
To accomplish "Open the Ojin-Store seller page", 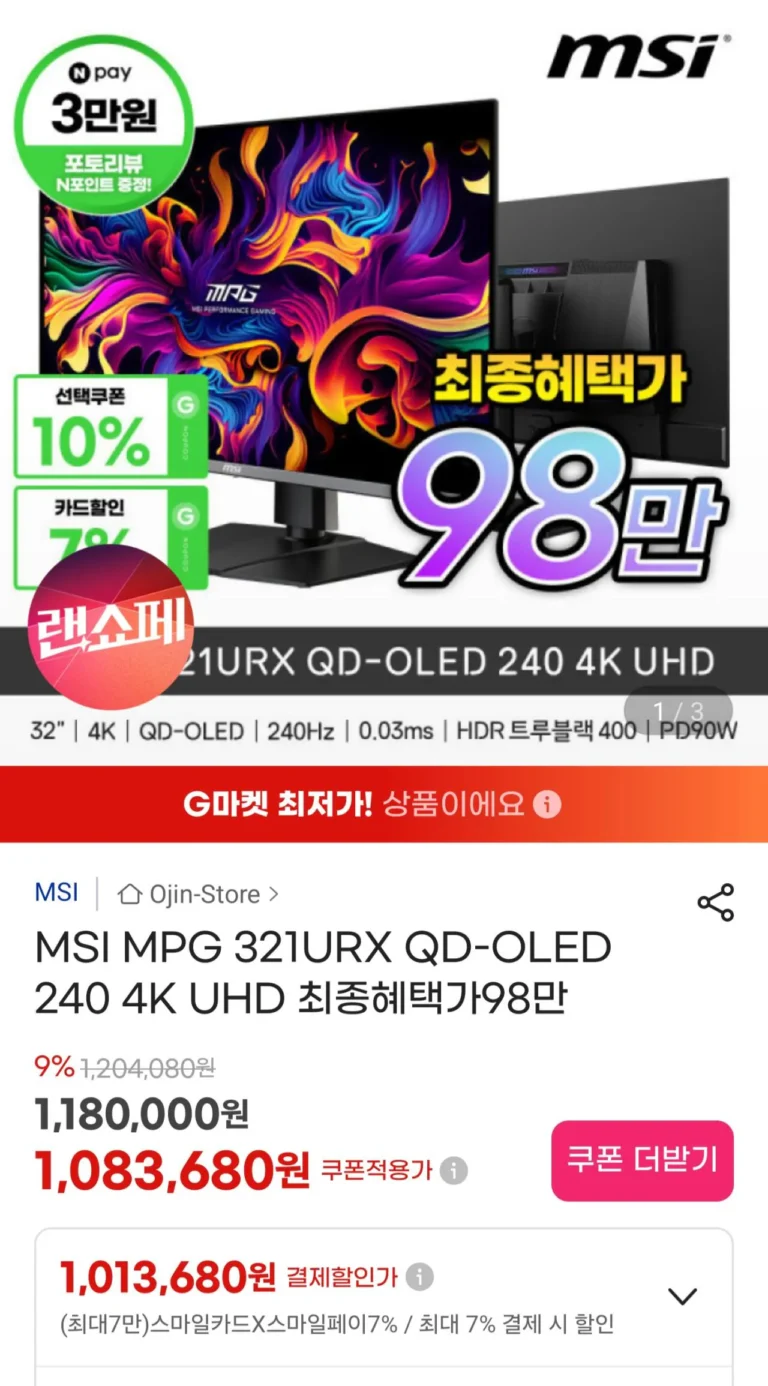I will (x=198, y=894).
